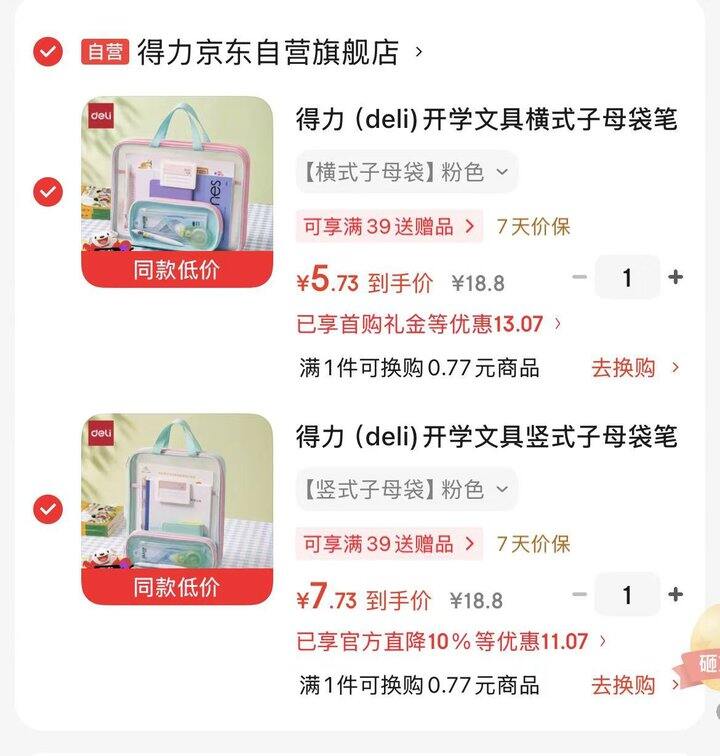The height and width of the screenshot is (756, 720).
Task: Deselect the 竖式子母袋 item checkbox
Action: tap(48, 509)
